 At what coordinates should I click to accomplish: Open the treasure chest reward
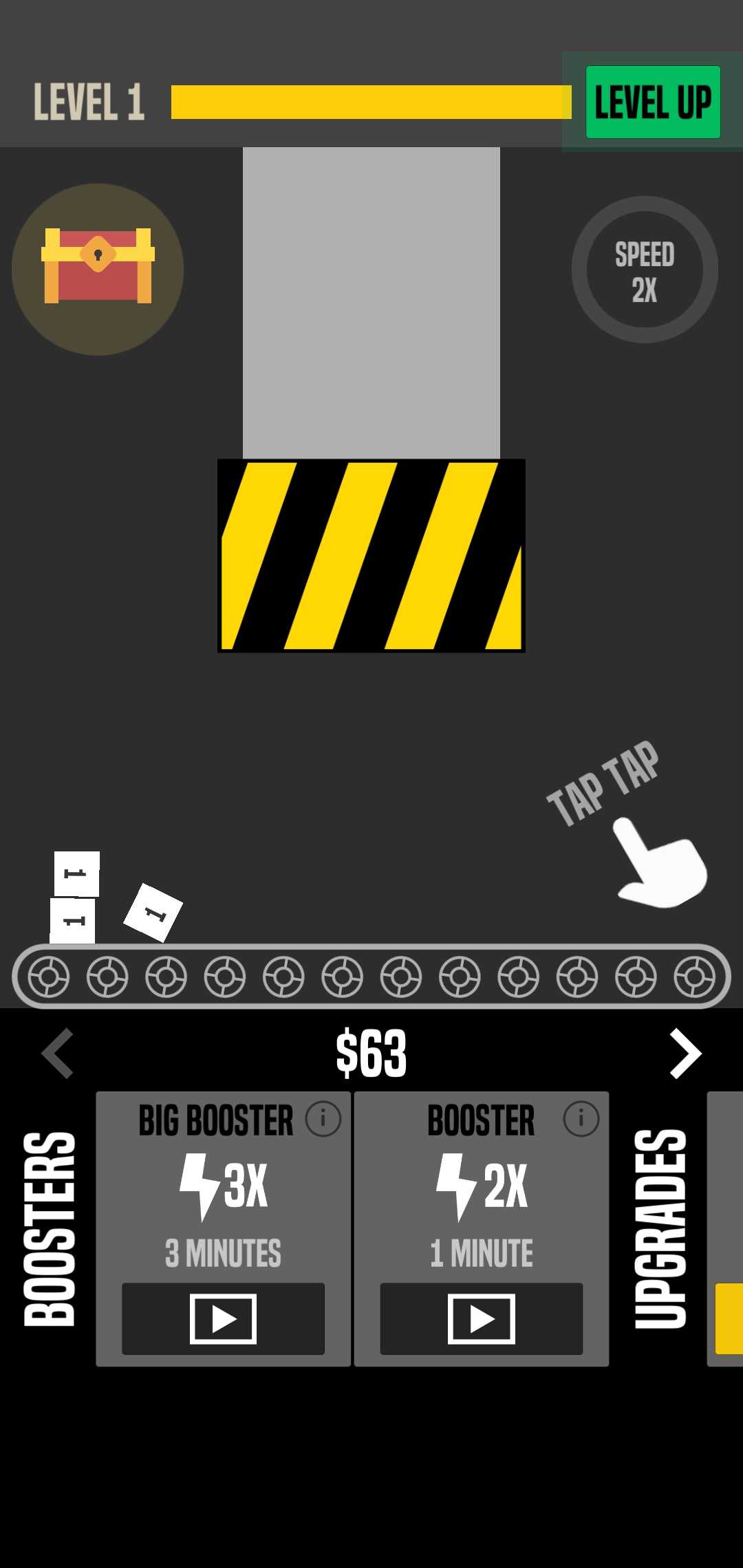click(98, 269)
